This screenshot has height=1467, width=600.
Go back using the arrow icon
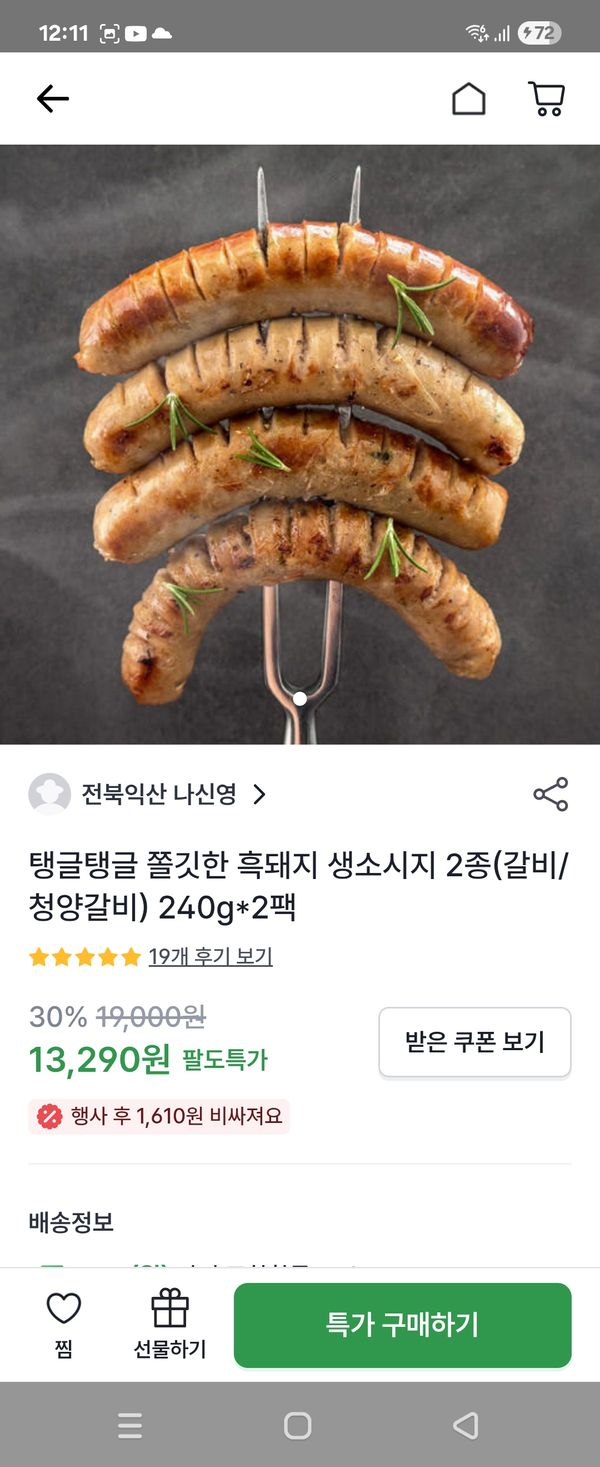point(52,98)
